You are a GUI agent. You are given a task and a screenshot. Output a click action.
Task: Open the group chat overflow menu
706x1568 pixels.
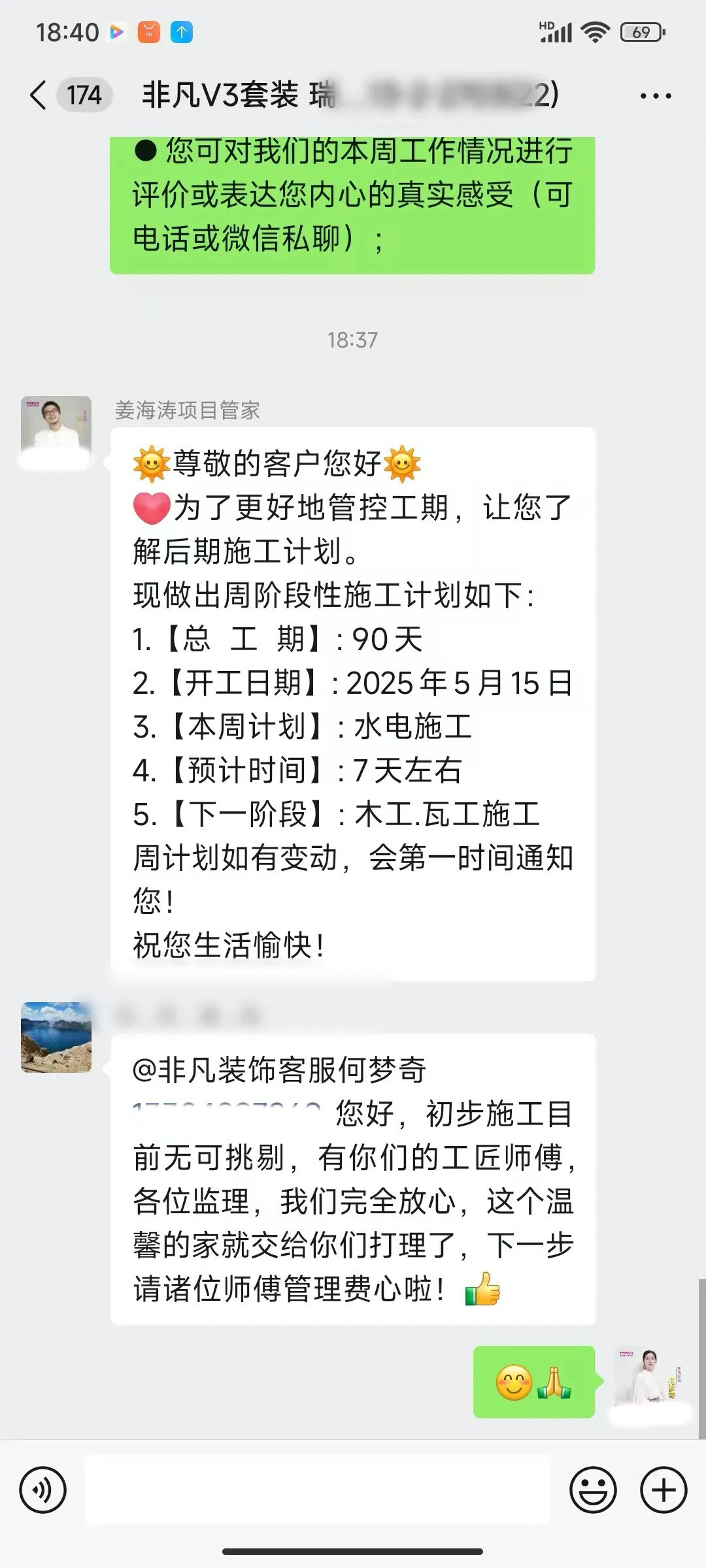(656, 96)
